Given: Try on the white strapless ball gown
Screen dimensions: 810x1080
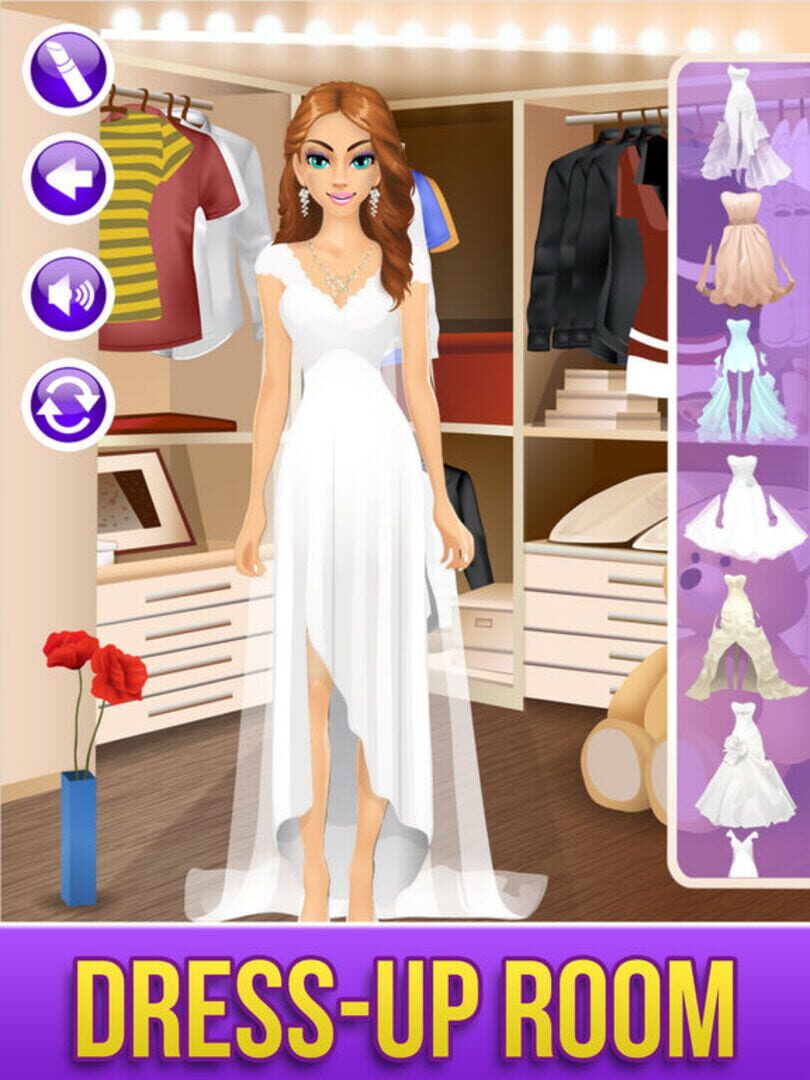Looking at the screenshot, I should 745,508.
